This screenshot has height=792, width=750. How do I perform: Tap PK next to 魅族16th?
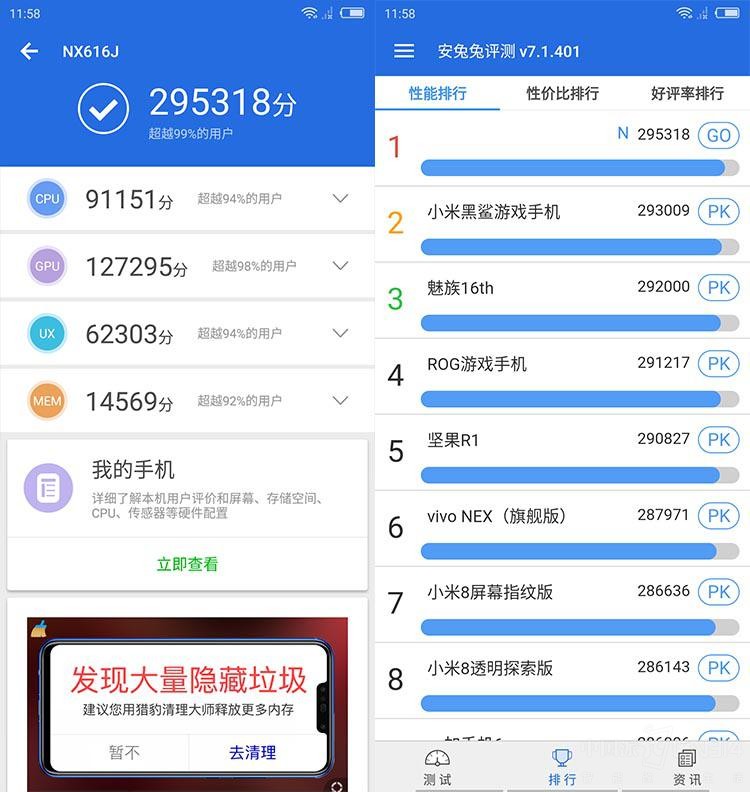(x=718, y=287)
